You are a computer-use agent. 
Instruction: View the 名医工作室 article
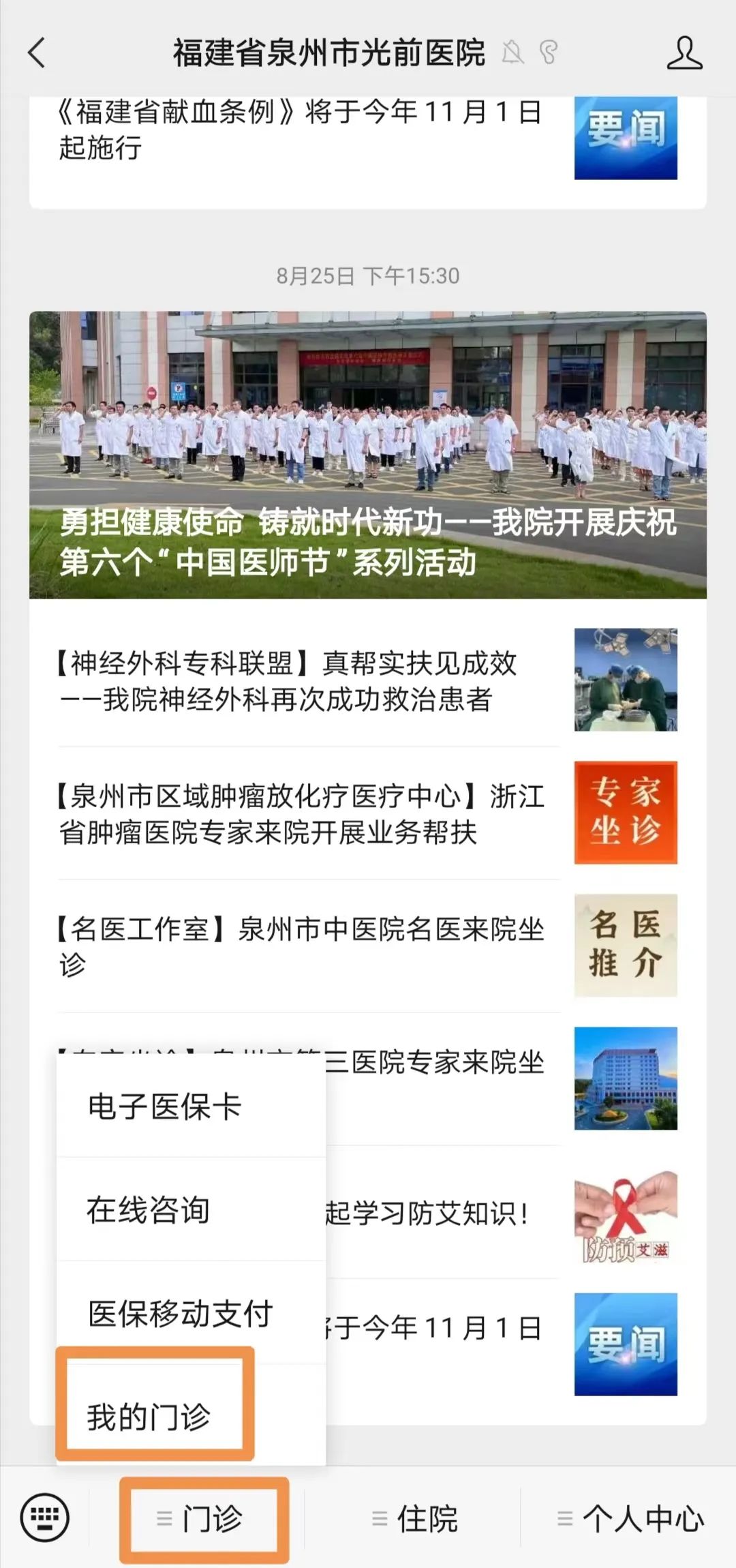tap(307, 946)
